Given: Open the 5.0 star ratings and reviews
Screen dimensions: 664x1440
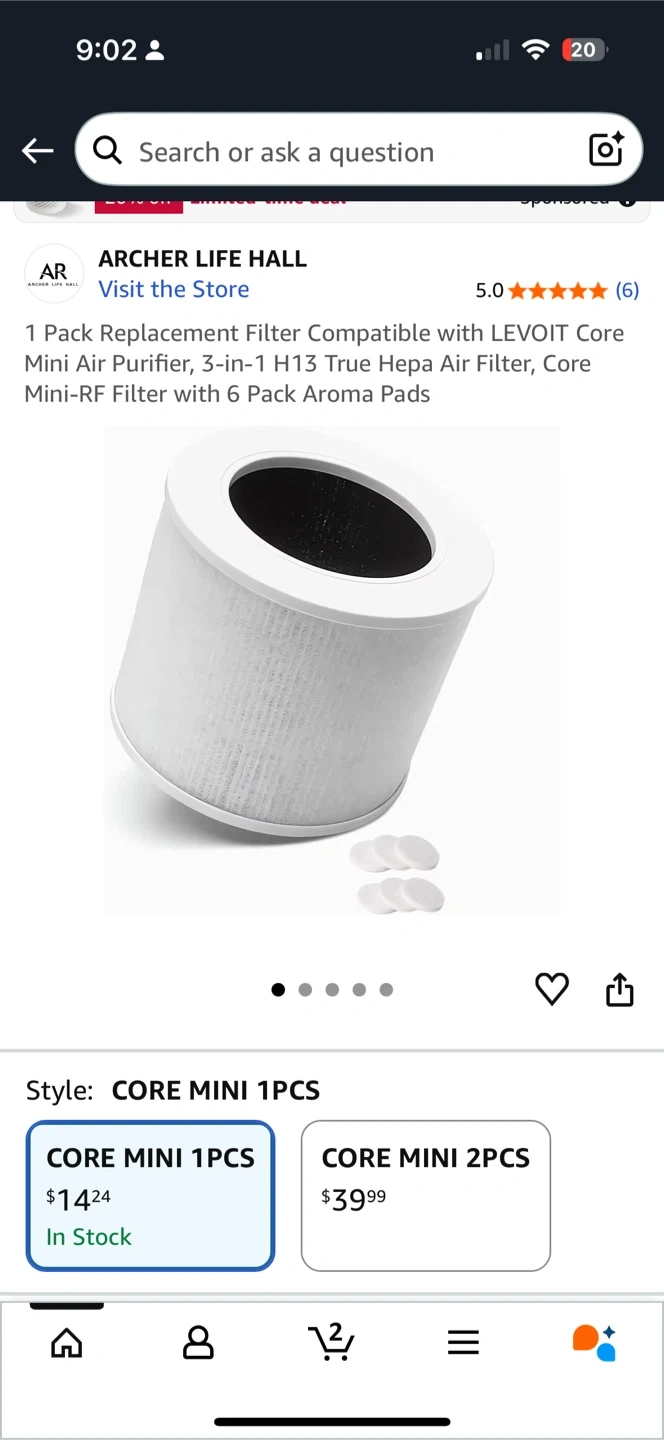Looking at the screenshot, I should 557,291.
